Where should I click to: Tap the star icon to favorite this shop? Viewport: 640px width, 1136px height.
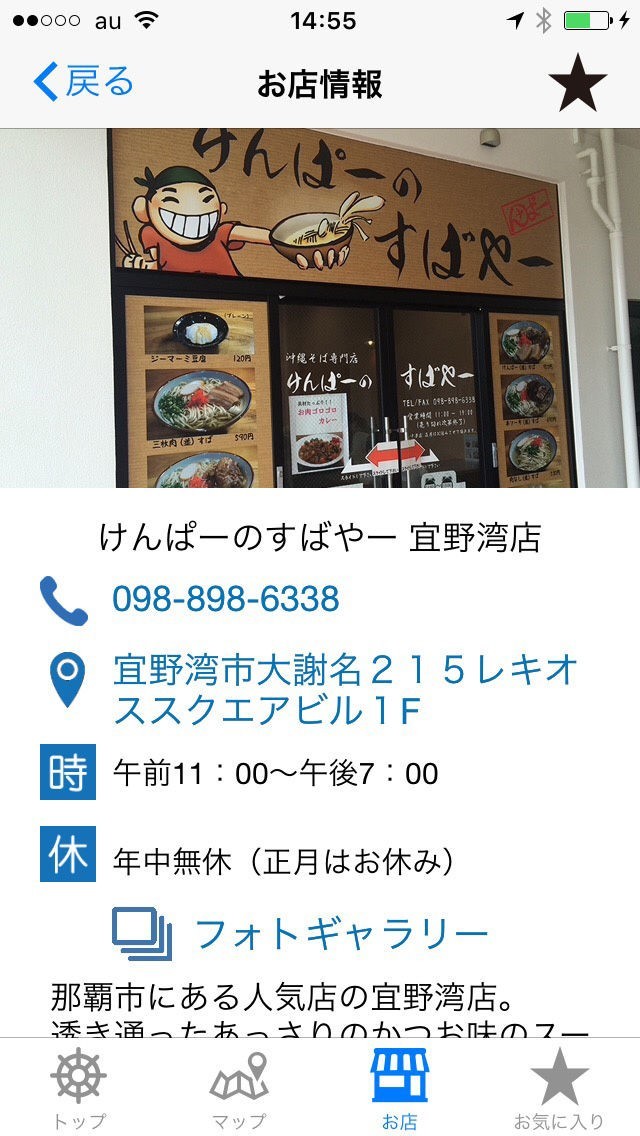pos(577,83)
